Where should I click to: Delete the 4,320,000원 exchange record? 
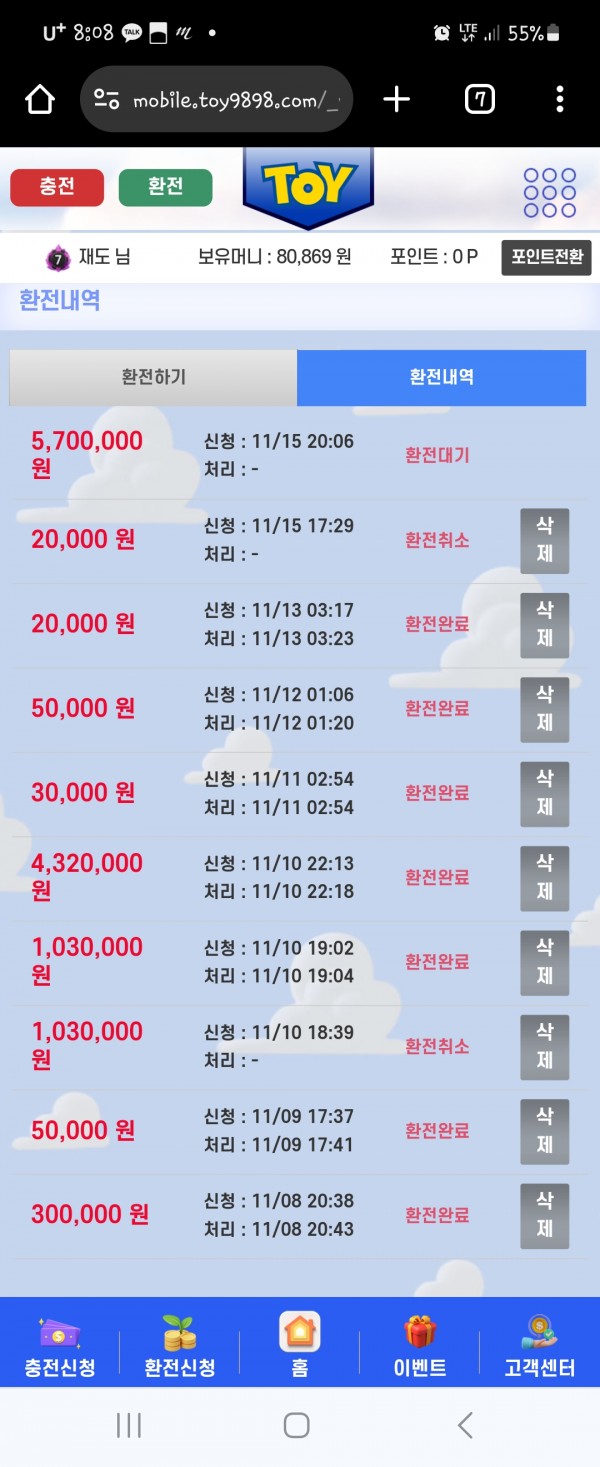coord(544,877)
